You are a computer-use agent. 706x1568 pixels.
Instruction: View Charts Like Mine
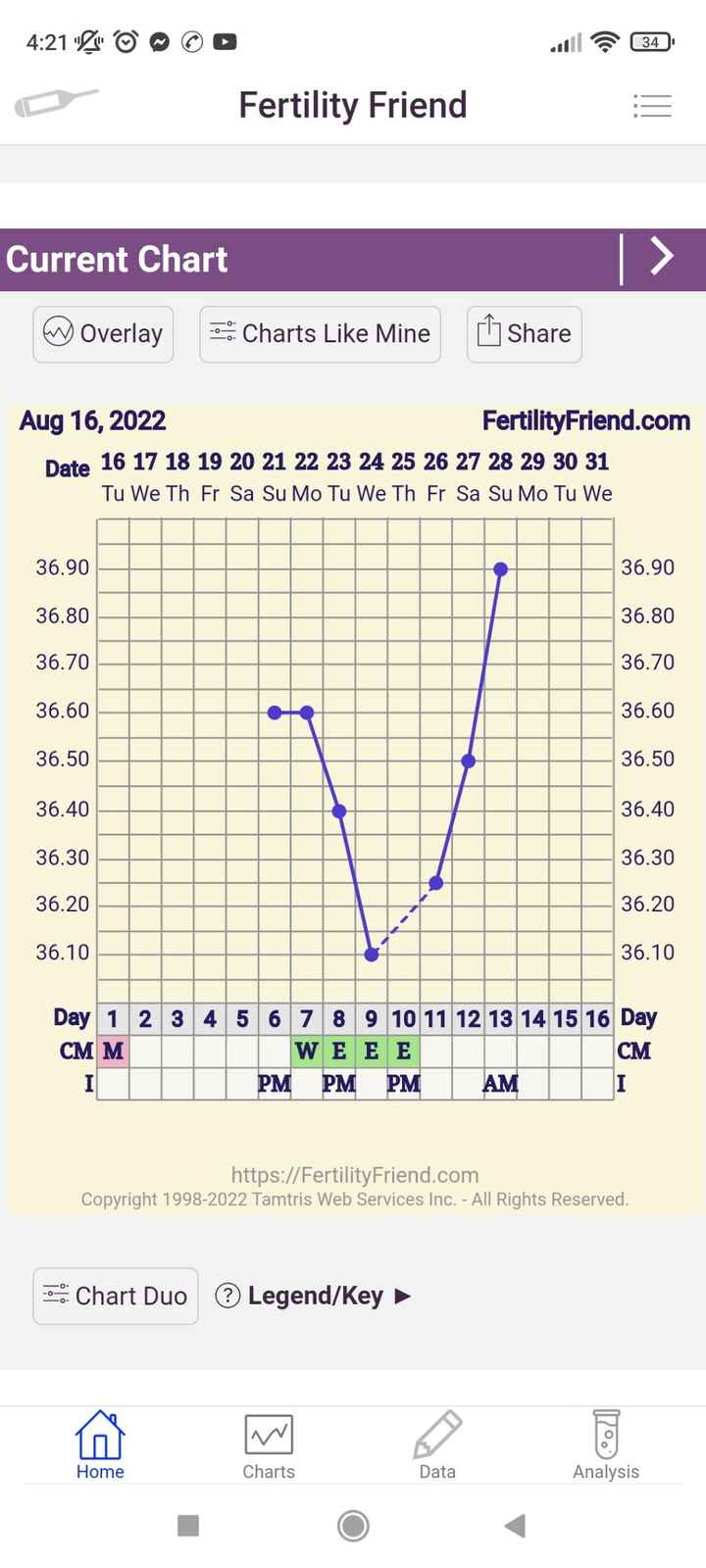320,334
